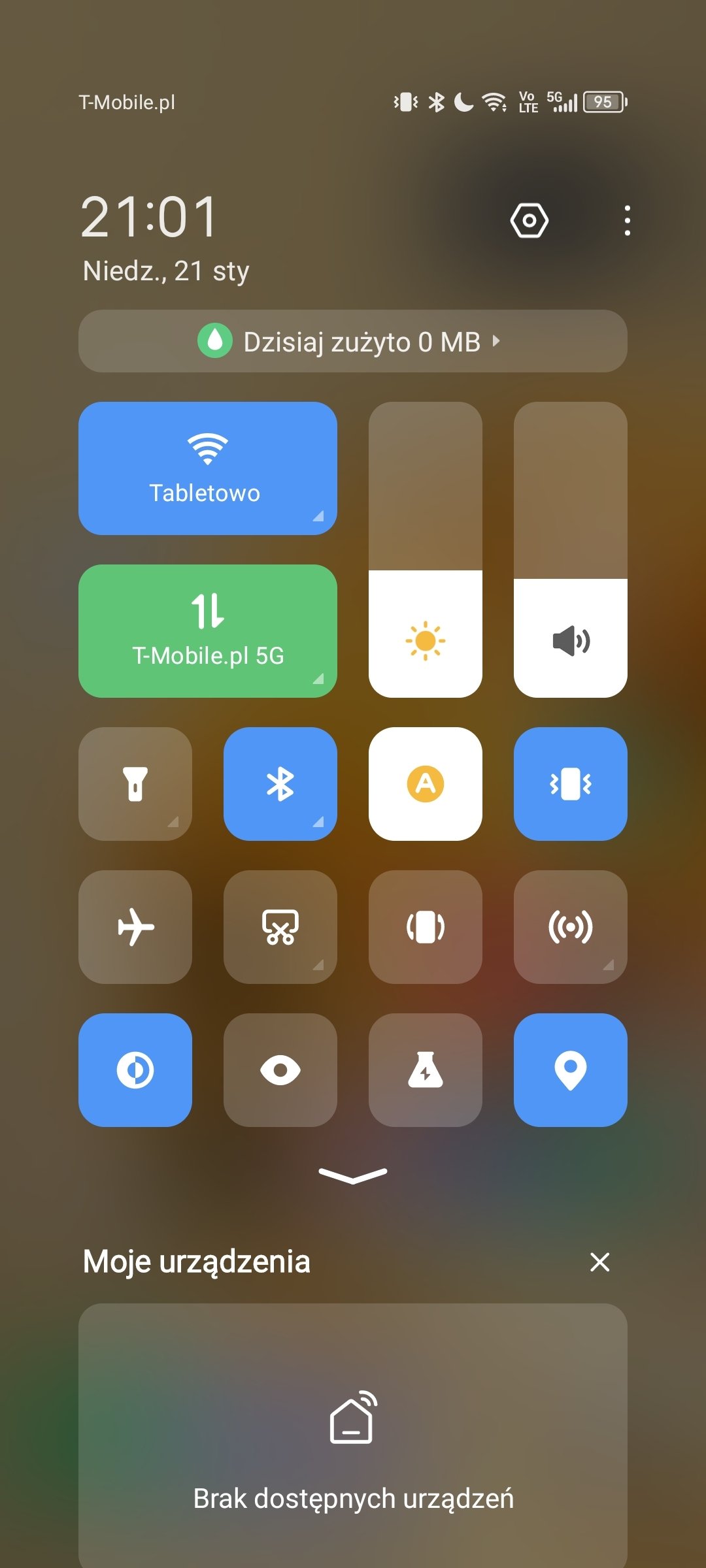This screenshot has width=706, height=1568.
Task: Tap the volume slider
Action: click(571, 549)
